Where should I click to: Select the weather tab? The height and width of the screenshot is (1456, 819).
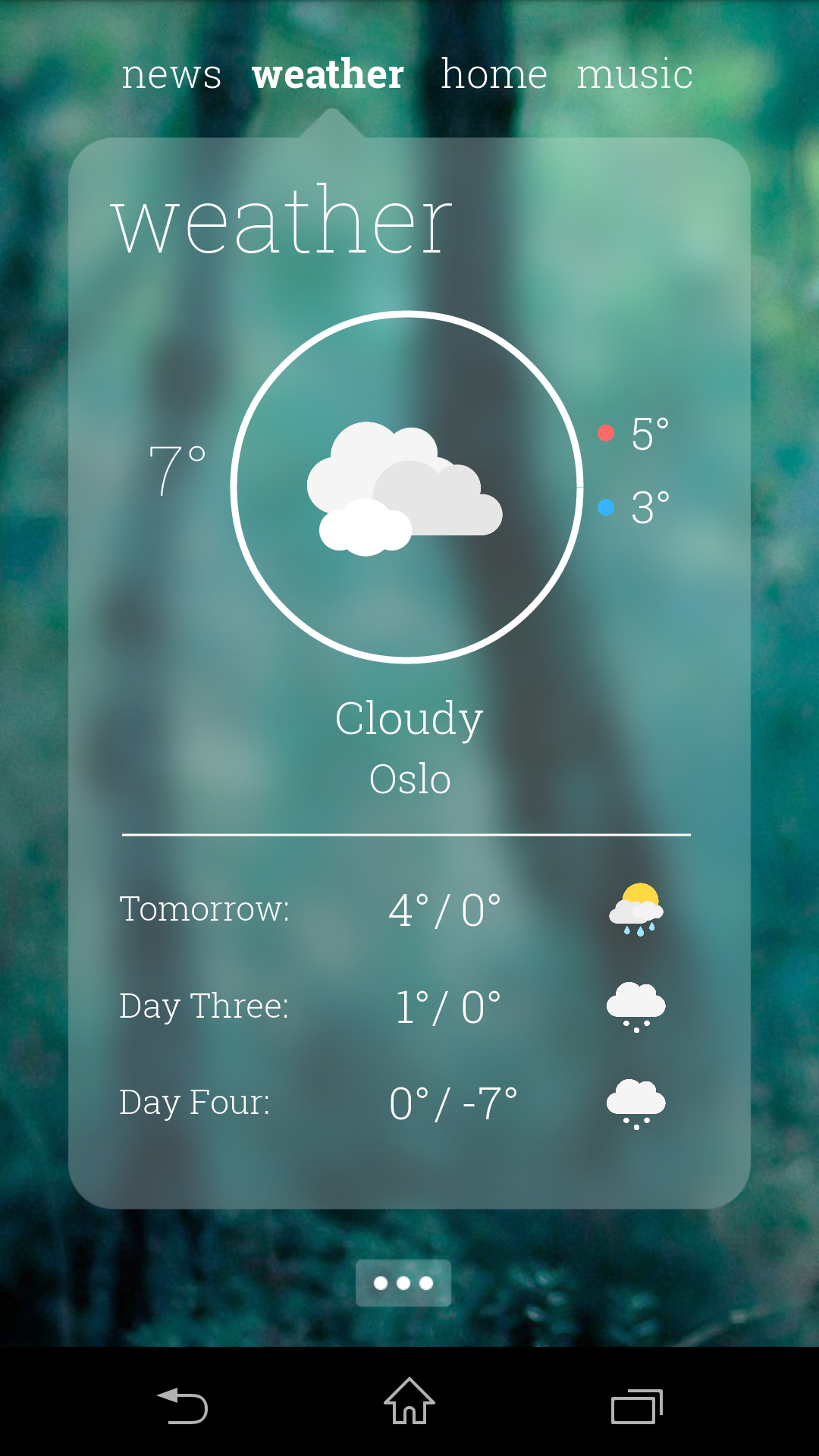click(x=328, y=74)
